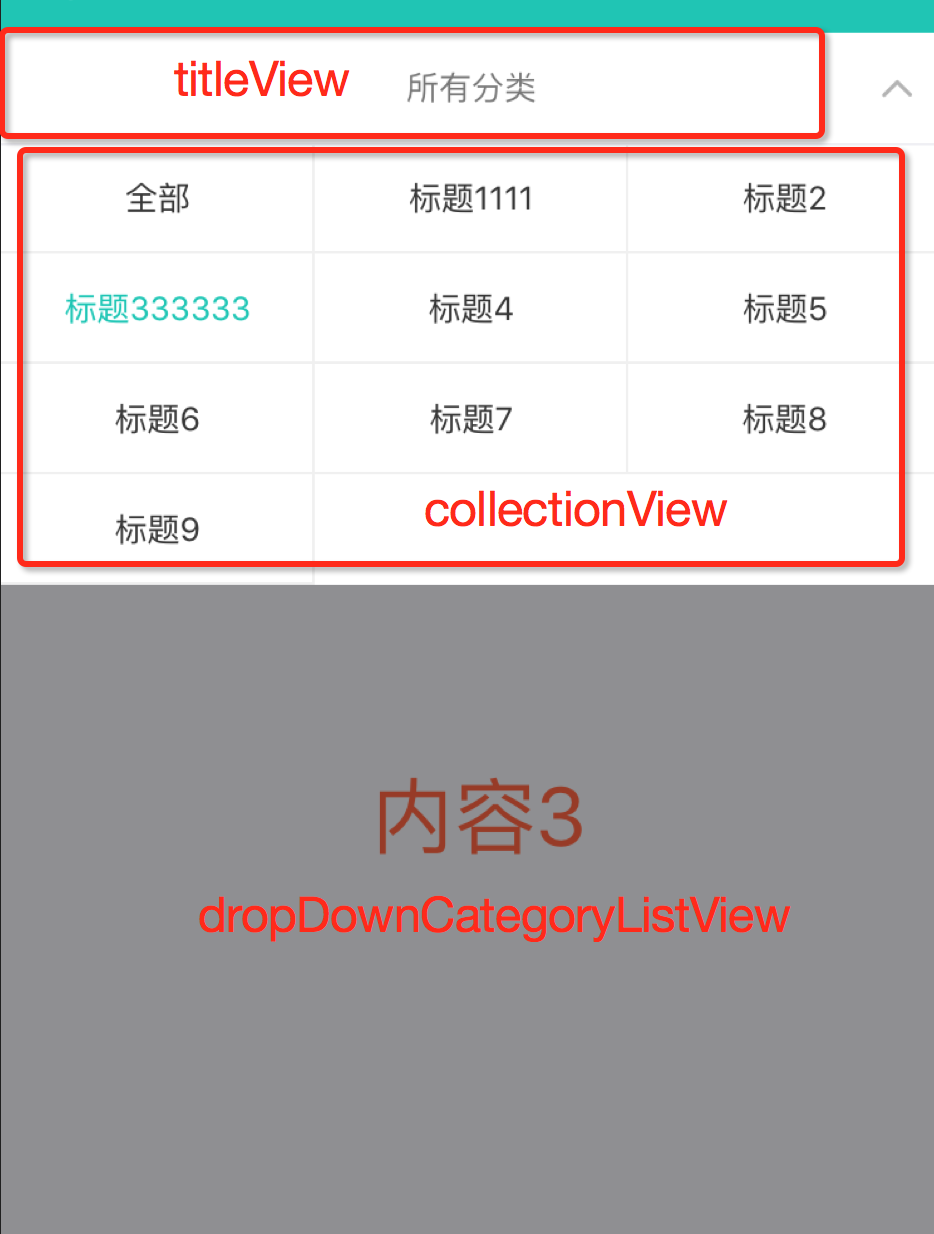Select 标题5 in the grid
The image size is (934, 1234).
(x=784, y=308)
